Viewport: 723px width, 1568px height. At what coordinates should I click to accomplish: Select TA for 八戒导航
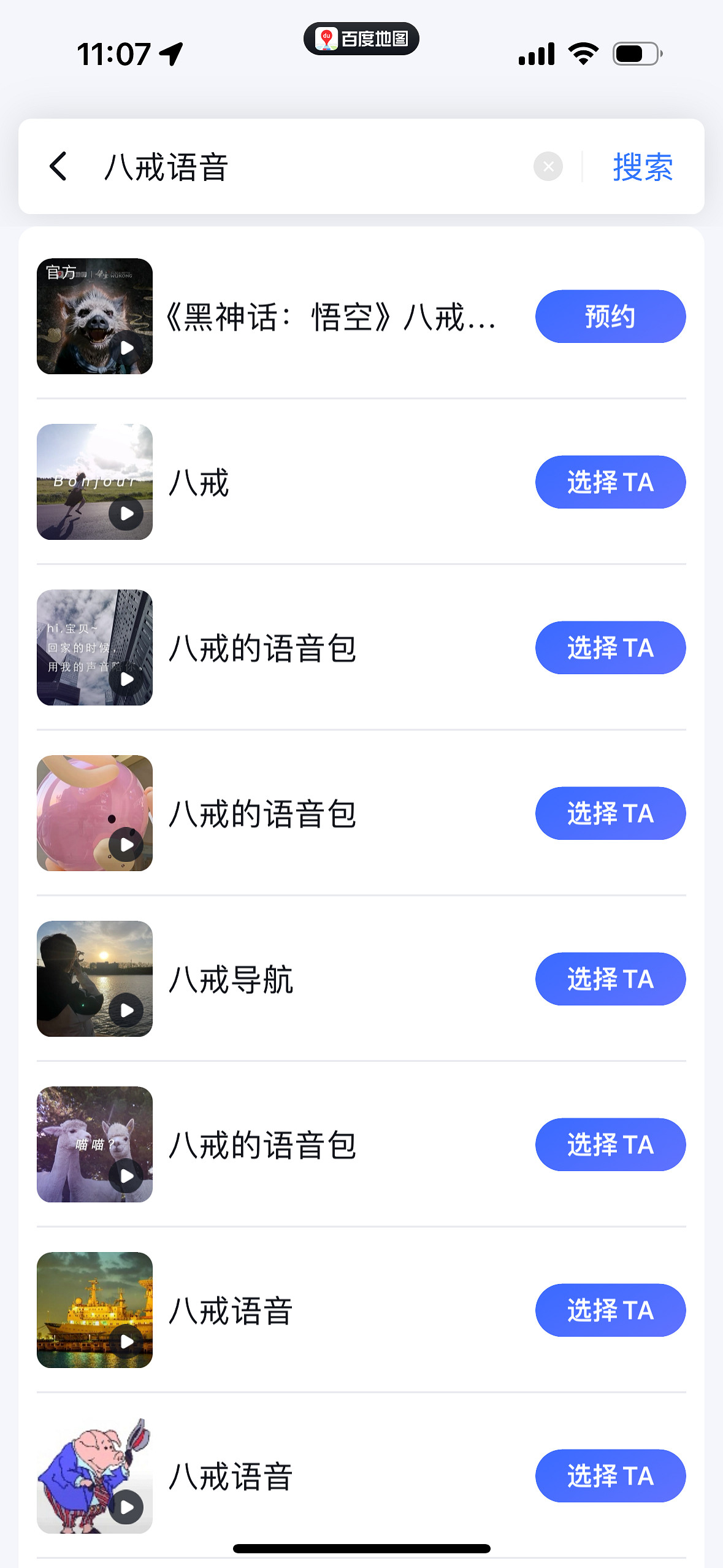(x=610, y=979)
